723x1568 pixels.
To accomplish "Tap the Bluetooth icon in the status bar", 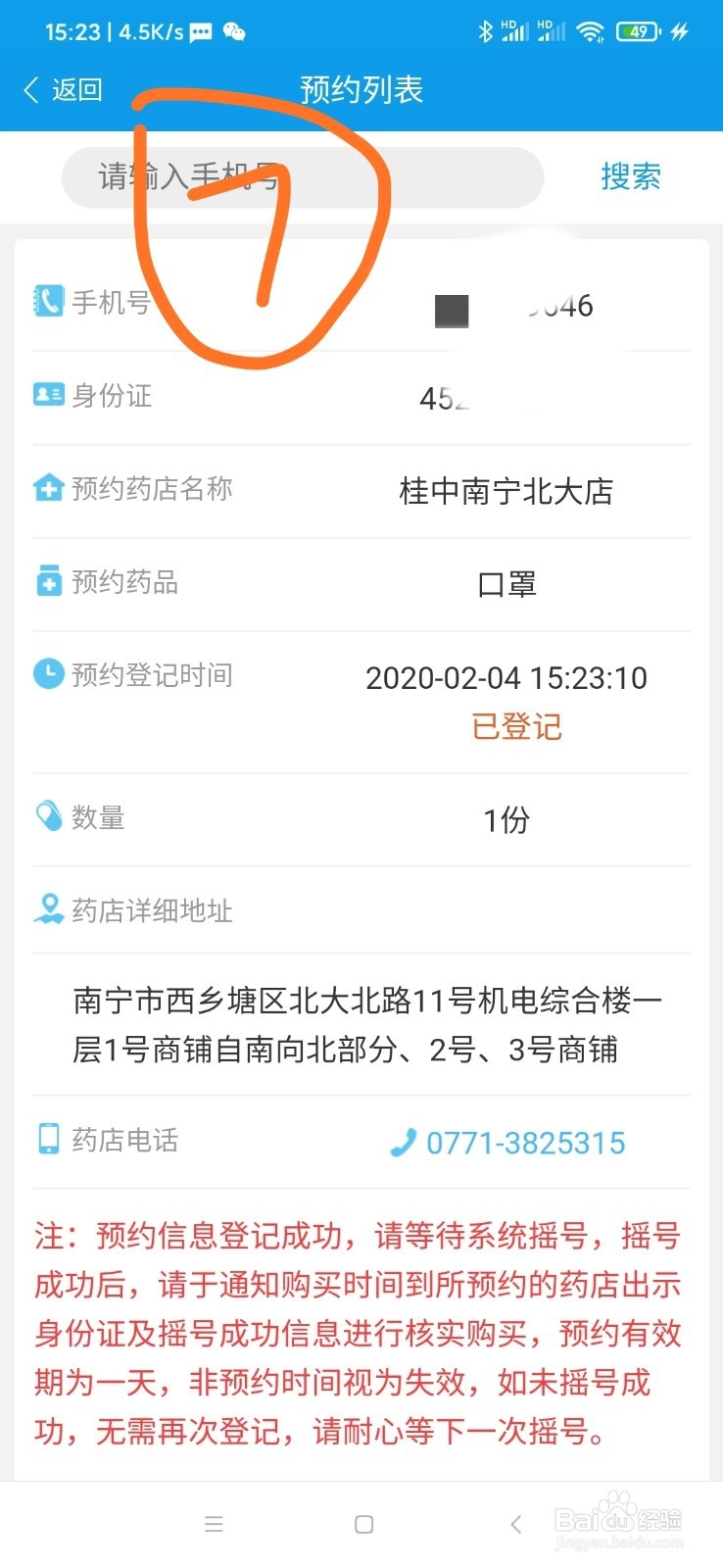I will (487, 30).
